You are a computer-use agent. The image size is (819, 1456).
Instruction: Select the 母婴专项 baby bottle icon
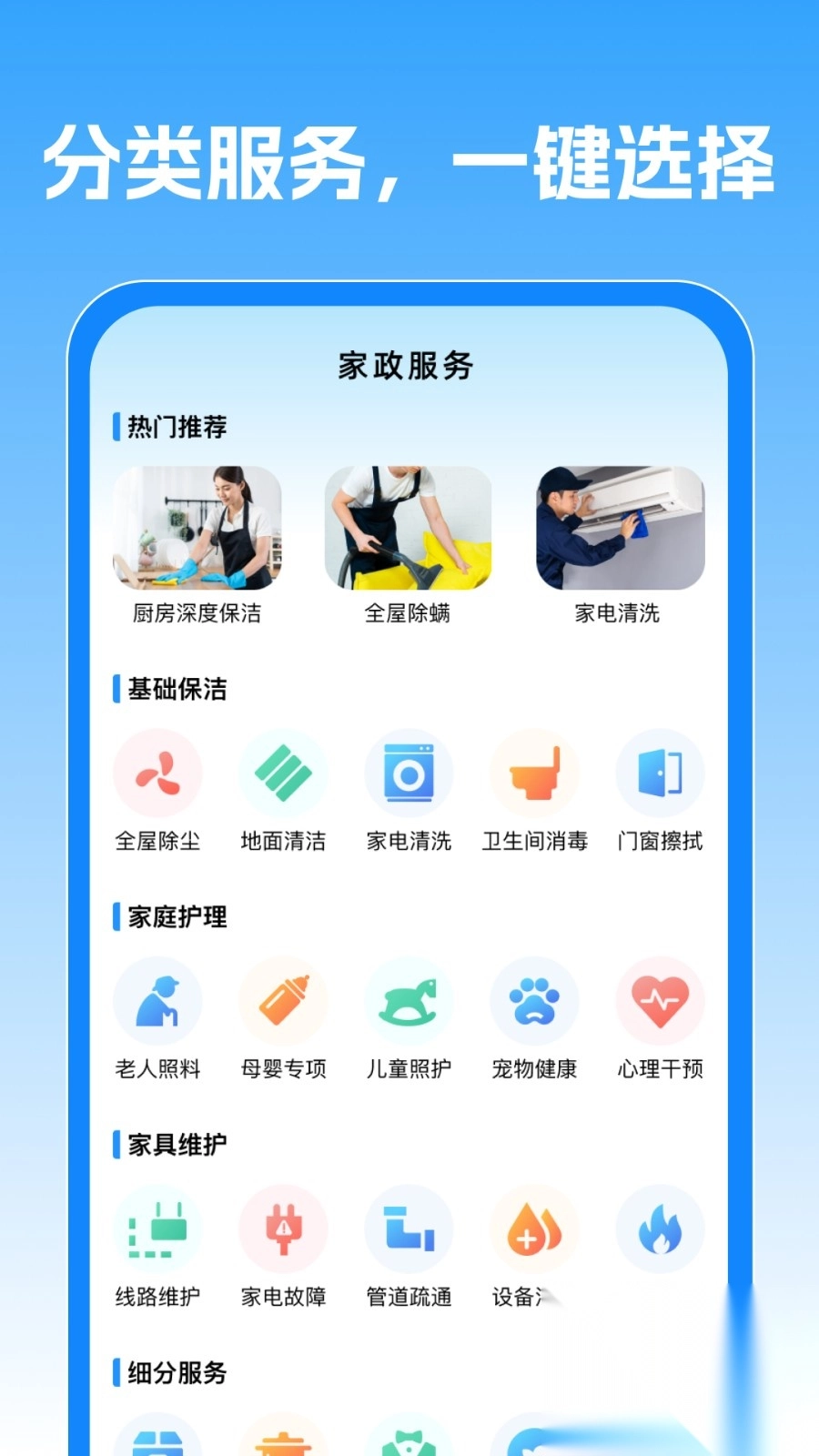pyautogui.click(x=283, y=1000)
